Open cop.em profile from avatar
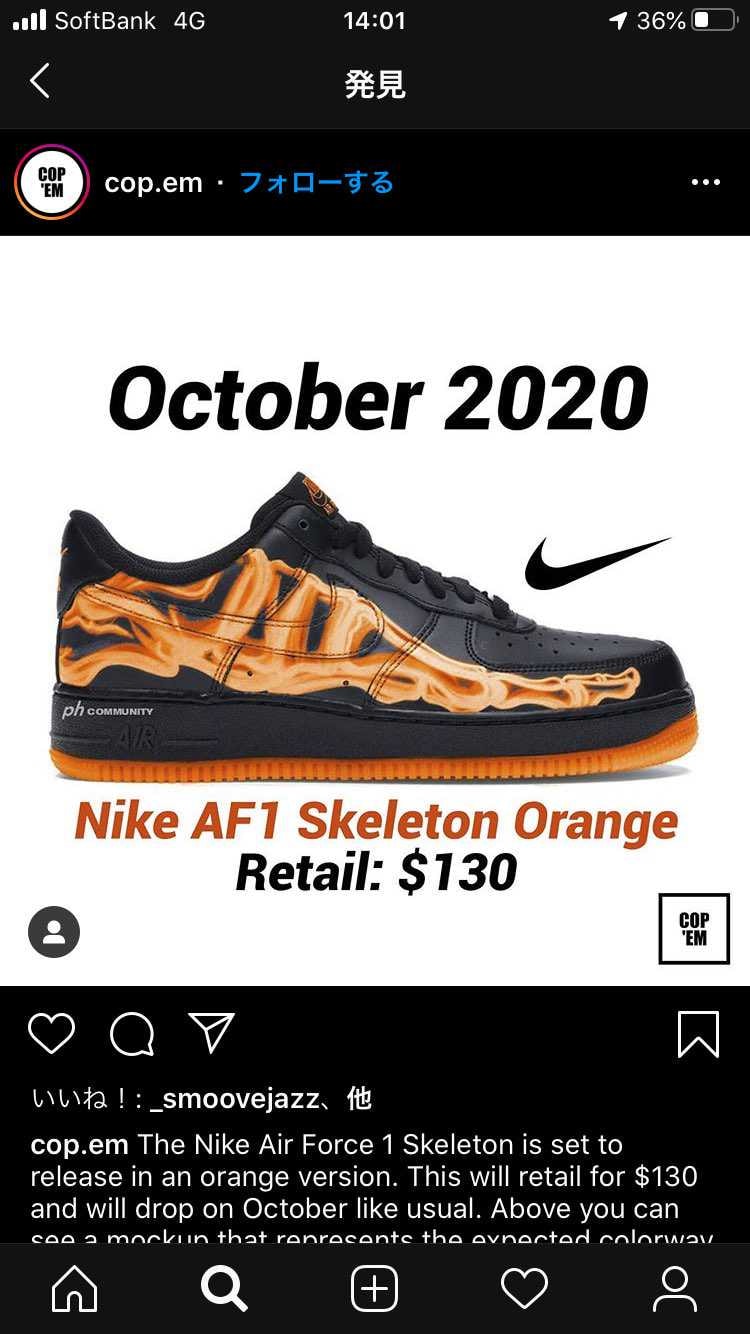750x1334 pixels. (52, 182)
